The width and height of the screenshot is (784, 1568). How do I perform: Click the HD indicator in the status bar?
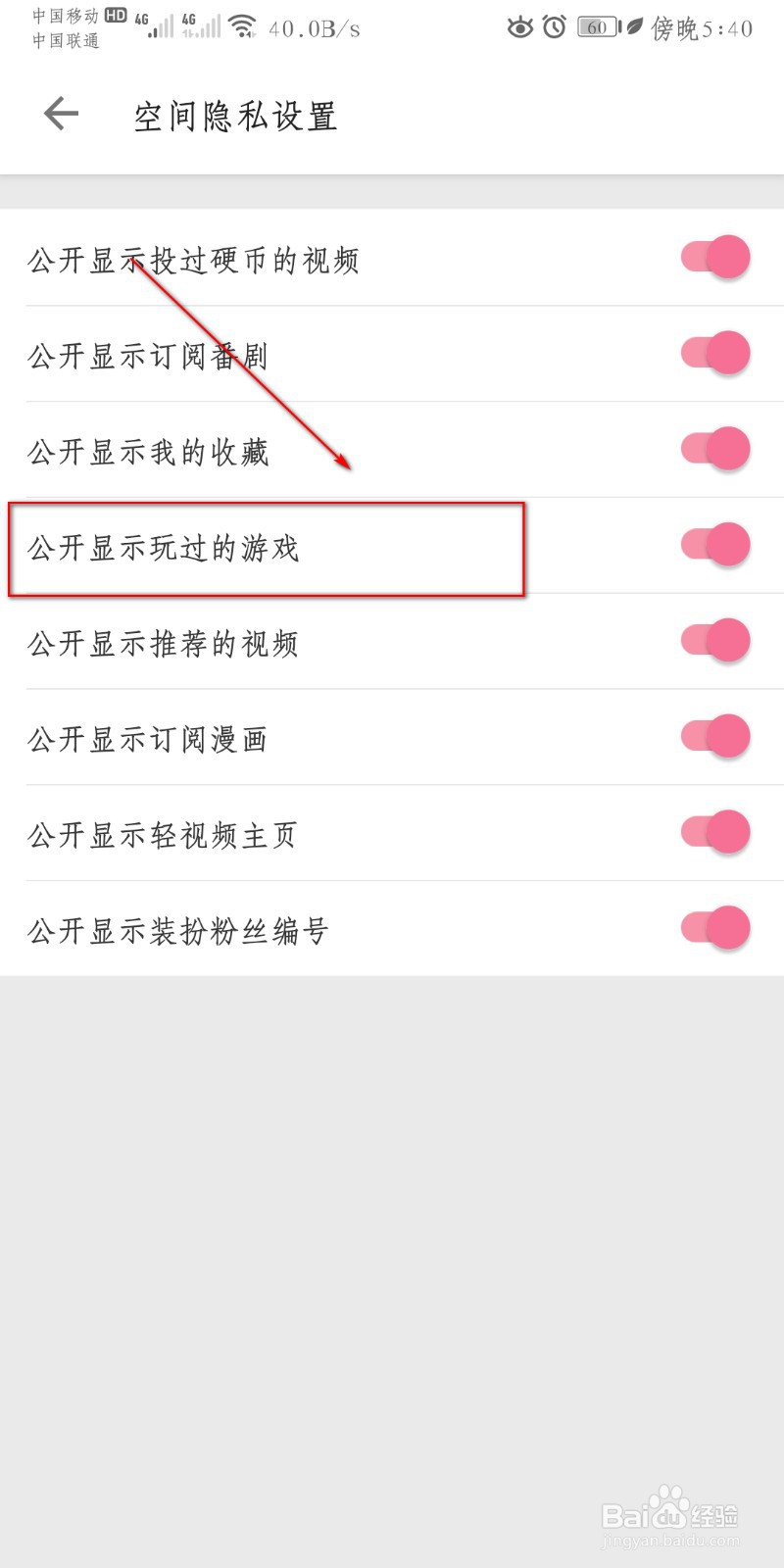[x=115, y=15]
